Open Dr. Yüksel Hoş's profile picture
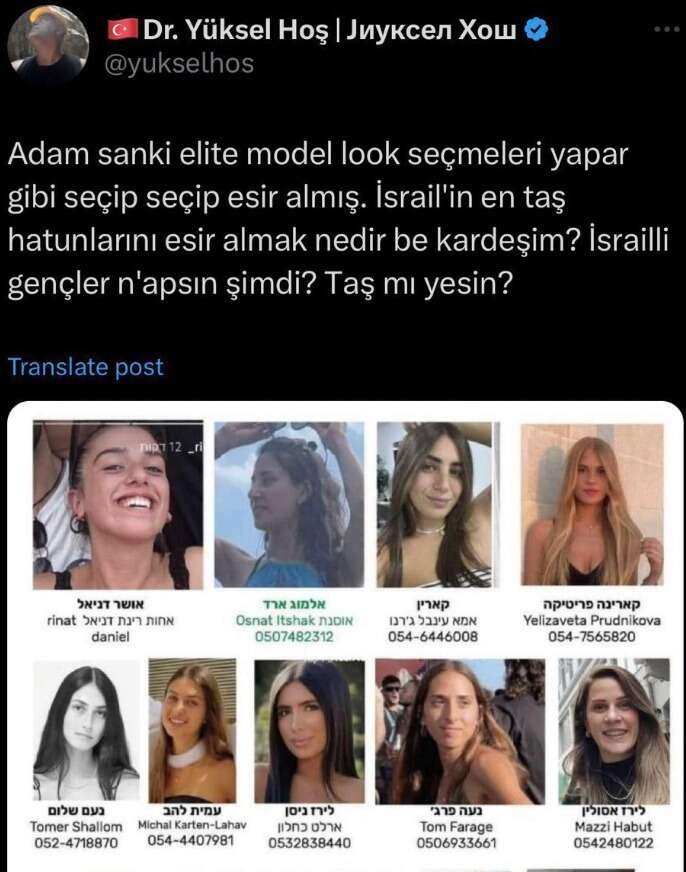This screenshot has height=872, width=686. pos(48,45)
